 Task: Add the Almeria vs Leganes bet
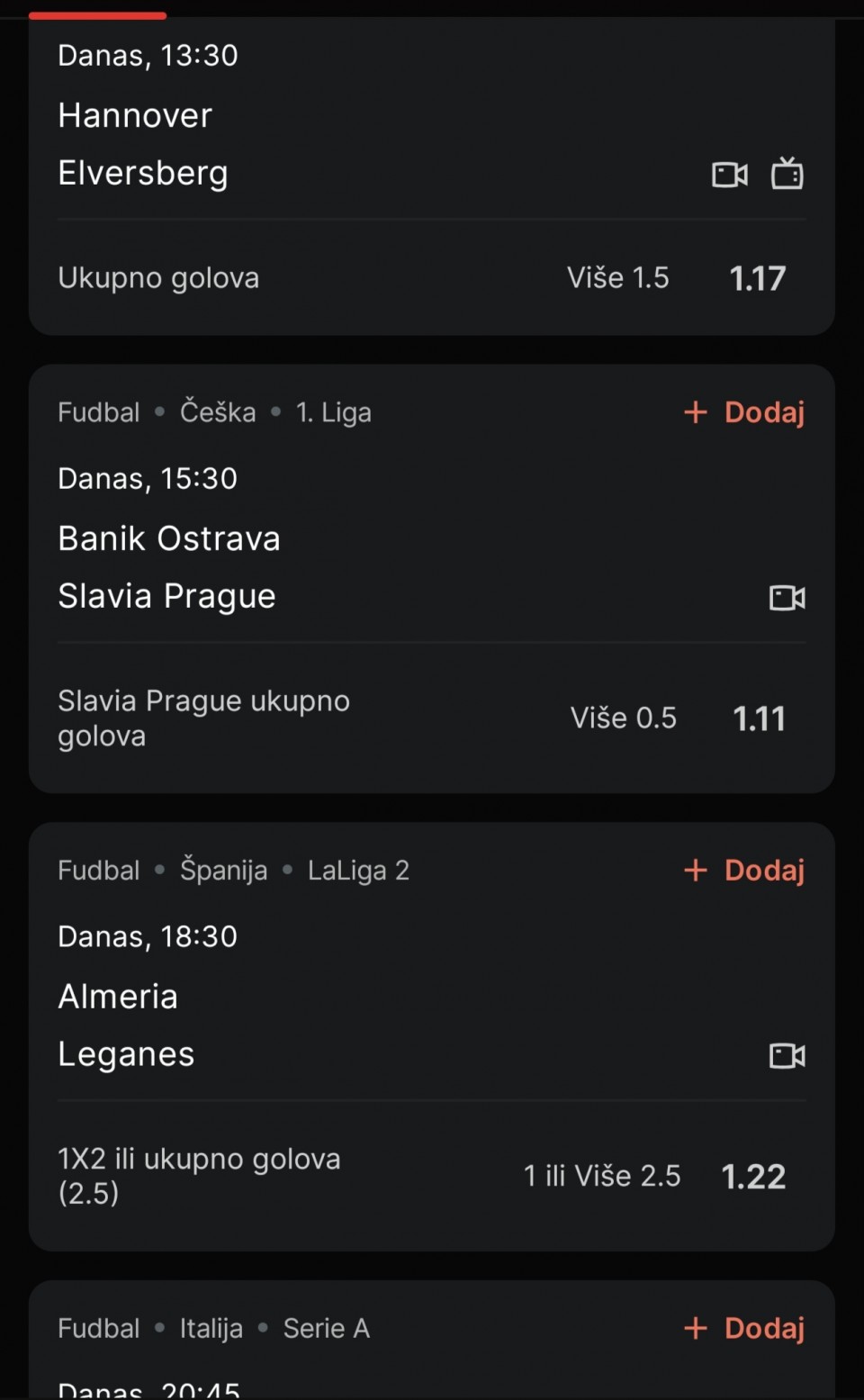click(x=744, y=871)
